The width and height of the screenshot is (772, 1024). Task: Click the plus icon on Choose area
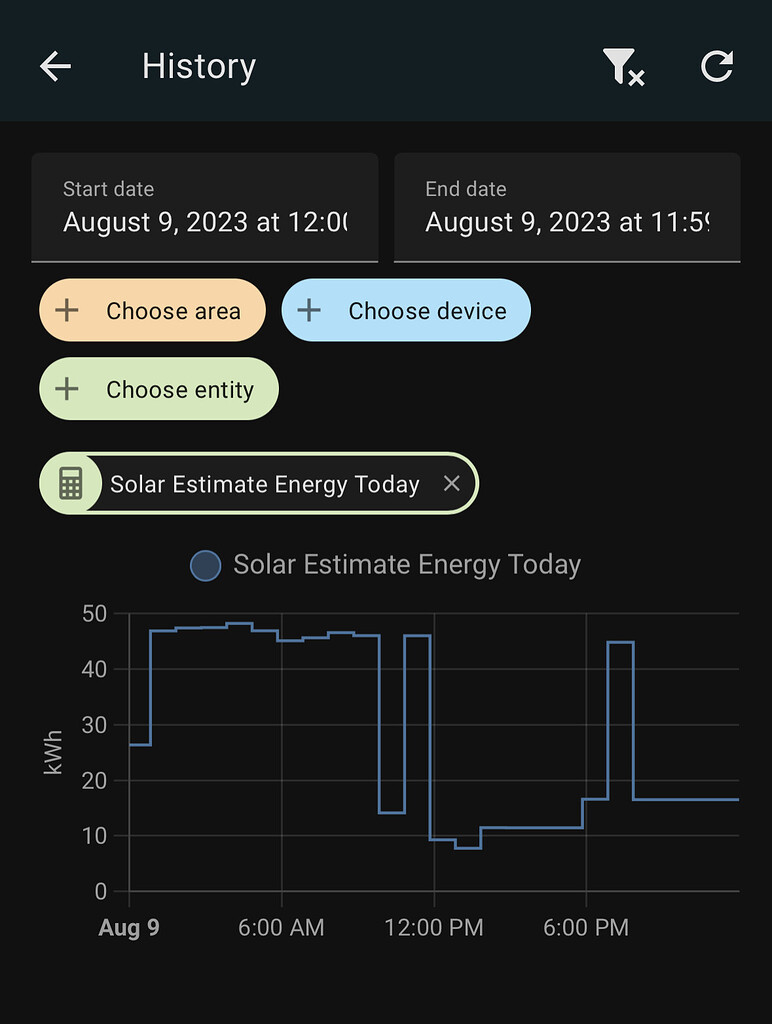point(66,310)
